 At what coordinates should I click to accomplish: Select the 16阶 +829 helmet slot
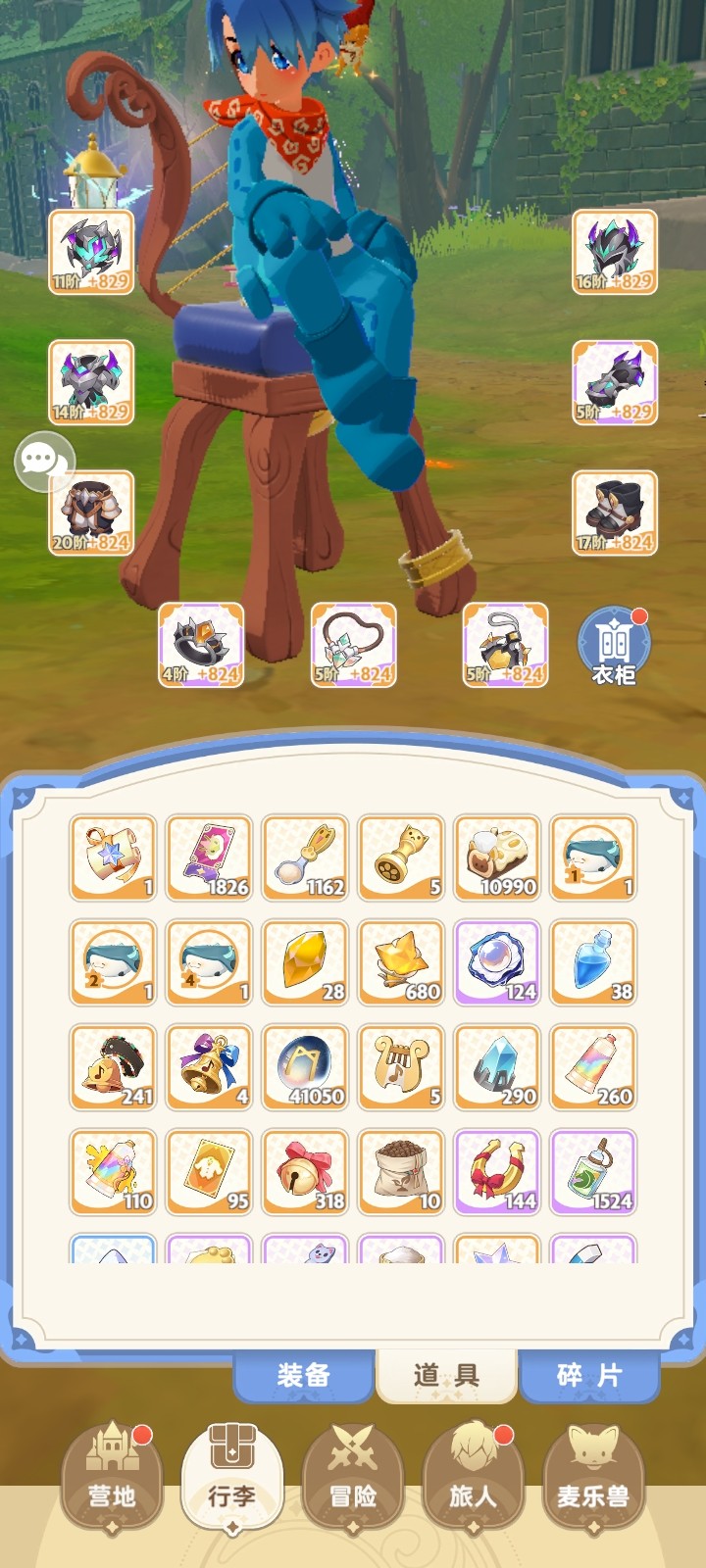tap(615, 252)
